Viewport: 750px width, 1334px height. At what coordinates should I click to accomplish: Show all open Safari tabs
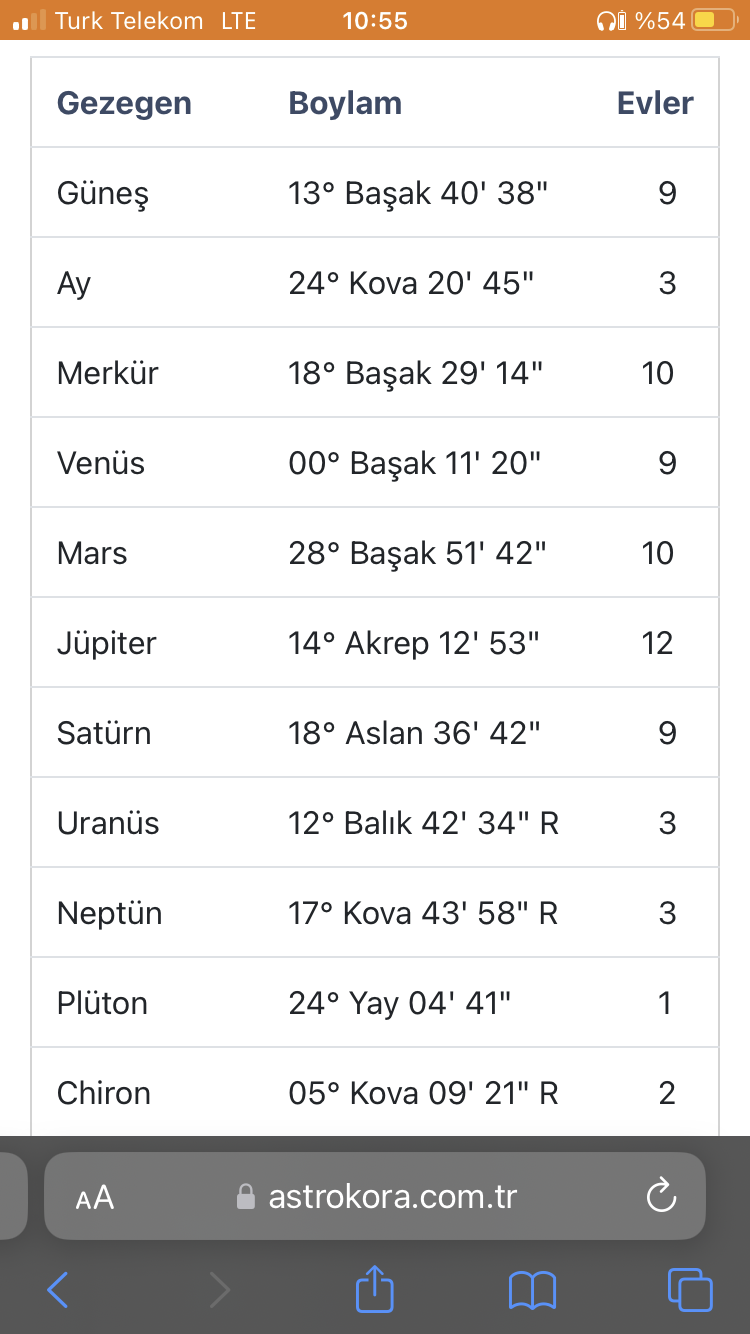690,1290
